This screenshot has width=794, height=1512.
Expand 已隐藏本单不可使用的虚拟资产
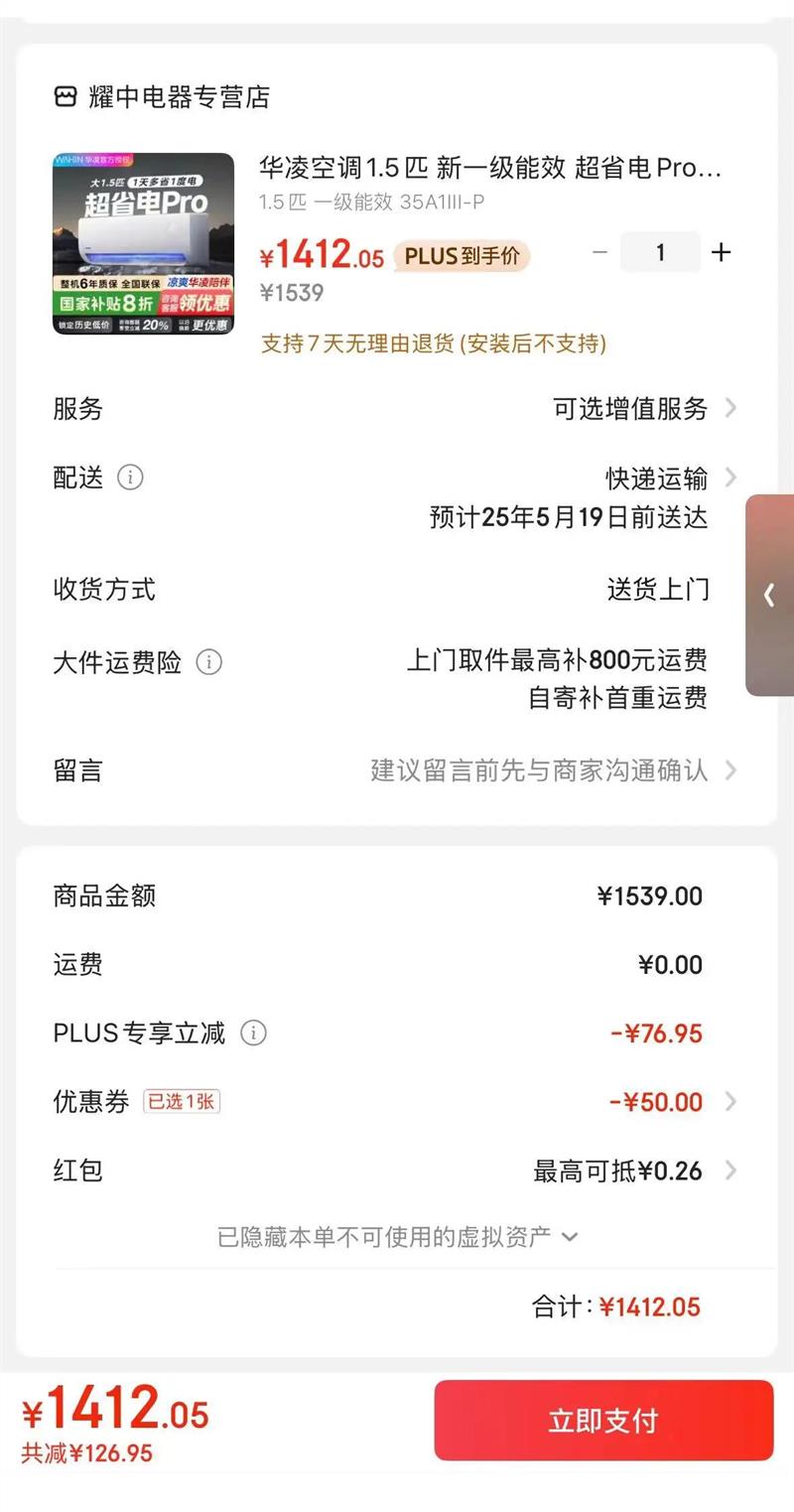397,1237
